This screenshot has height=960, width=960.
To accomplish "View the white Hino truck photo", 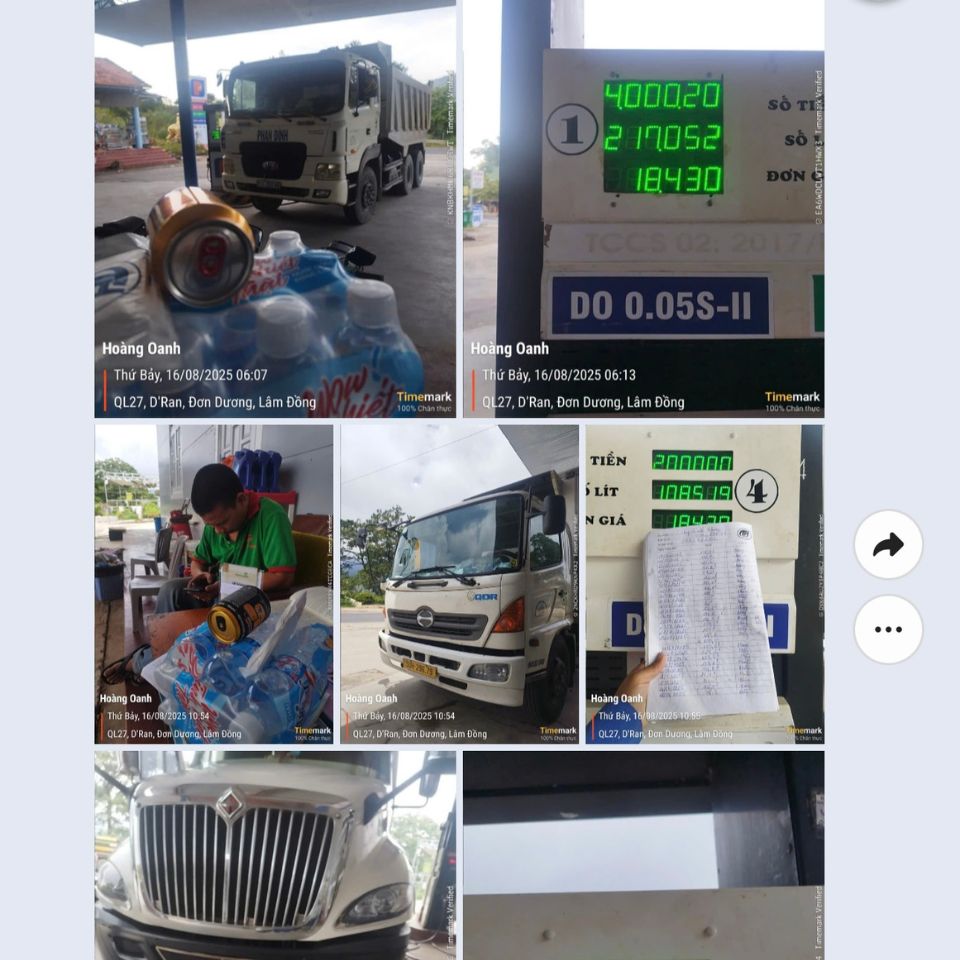I will pos(459,583).
